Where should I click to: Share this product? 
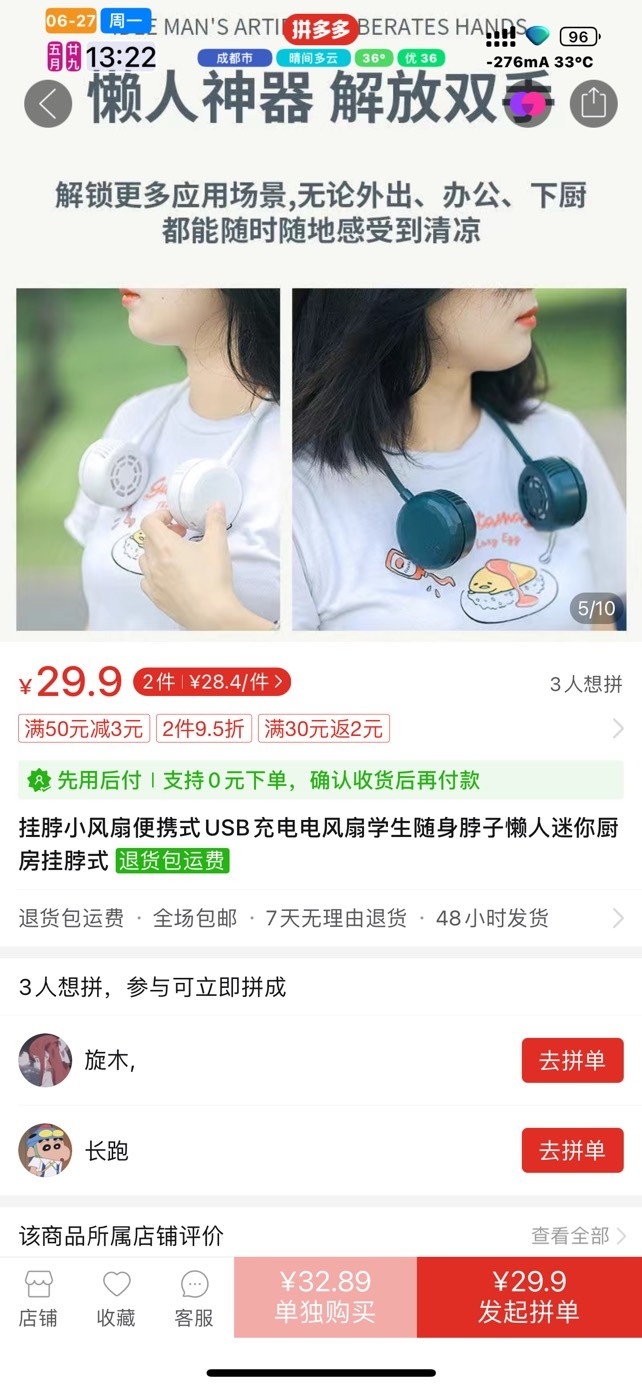pos(593,103)
